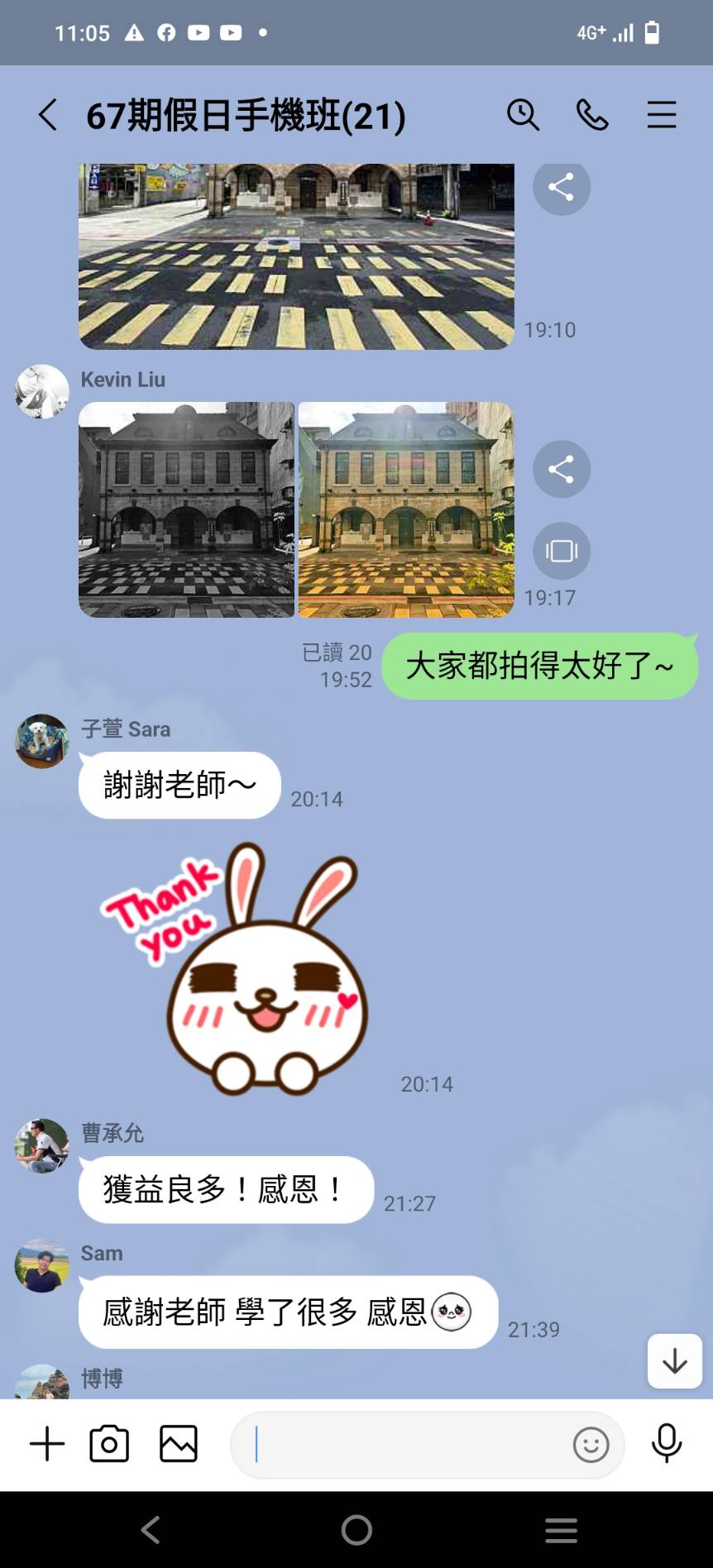Open Kevin Liu's profile picture

point(41,391)
